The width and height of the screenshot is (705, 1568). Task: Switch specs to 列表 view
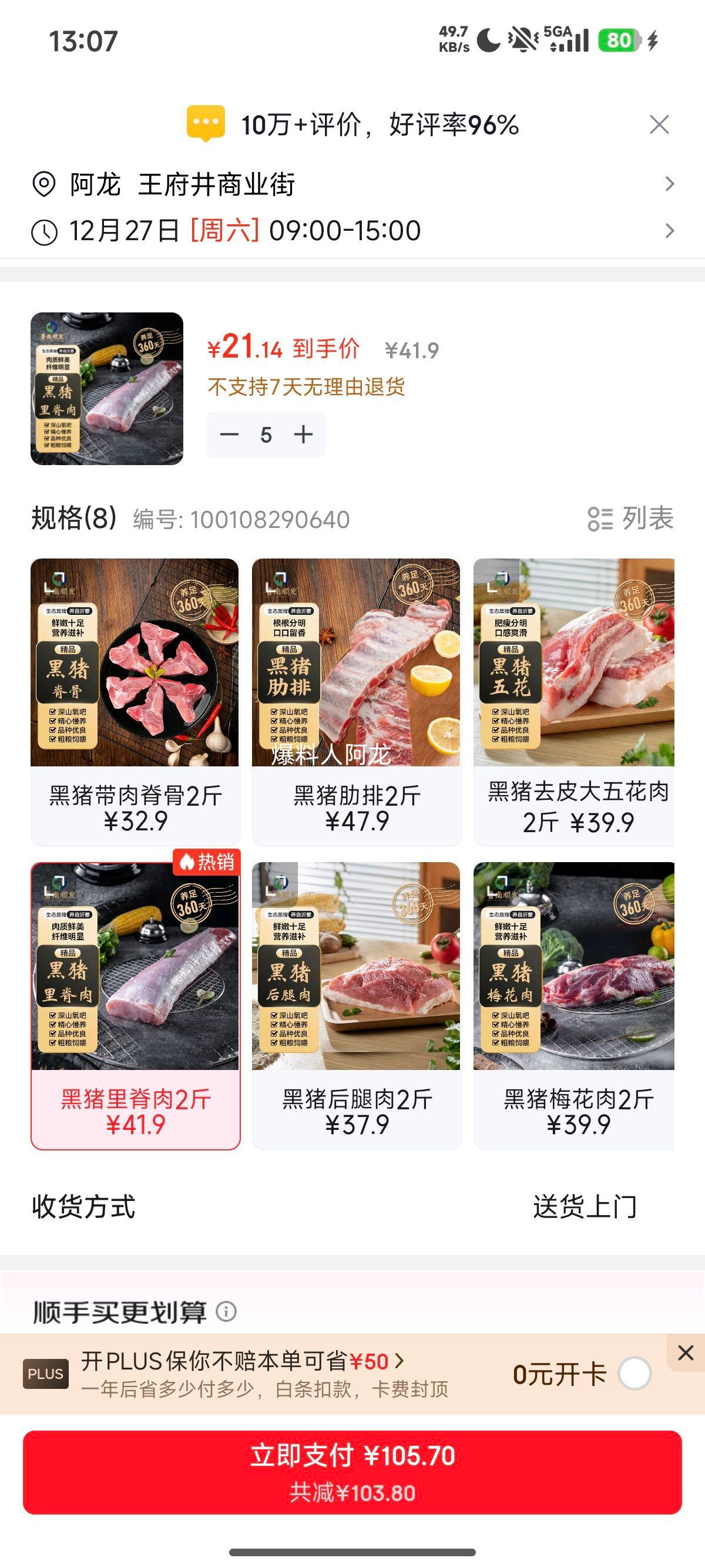(x=631, y=519)
